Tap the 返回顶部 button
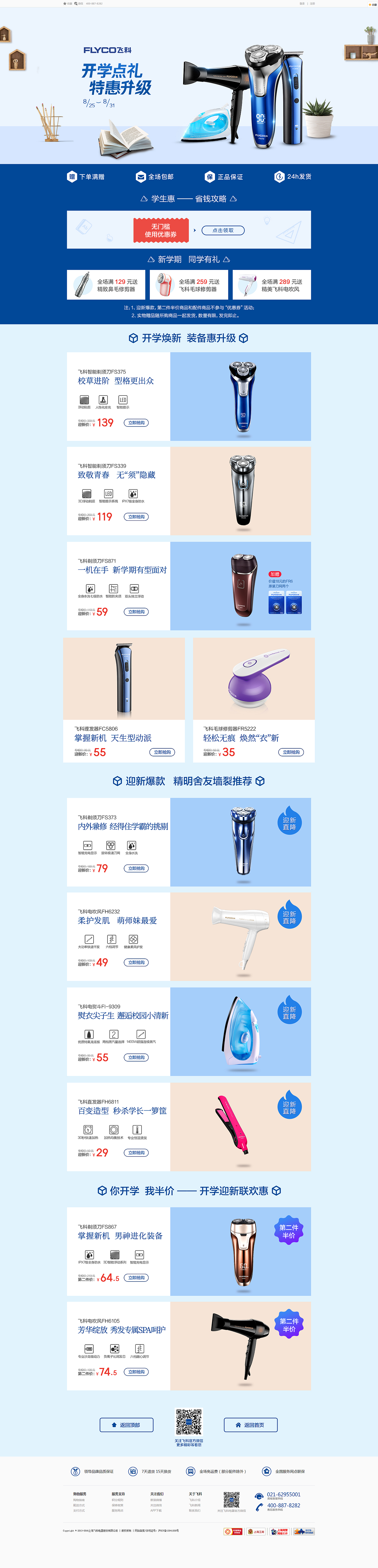This screenshot has height=1568, width=378. pos(127,1425)
